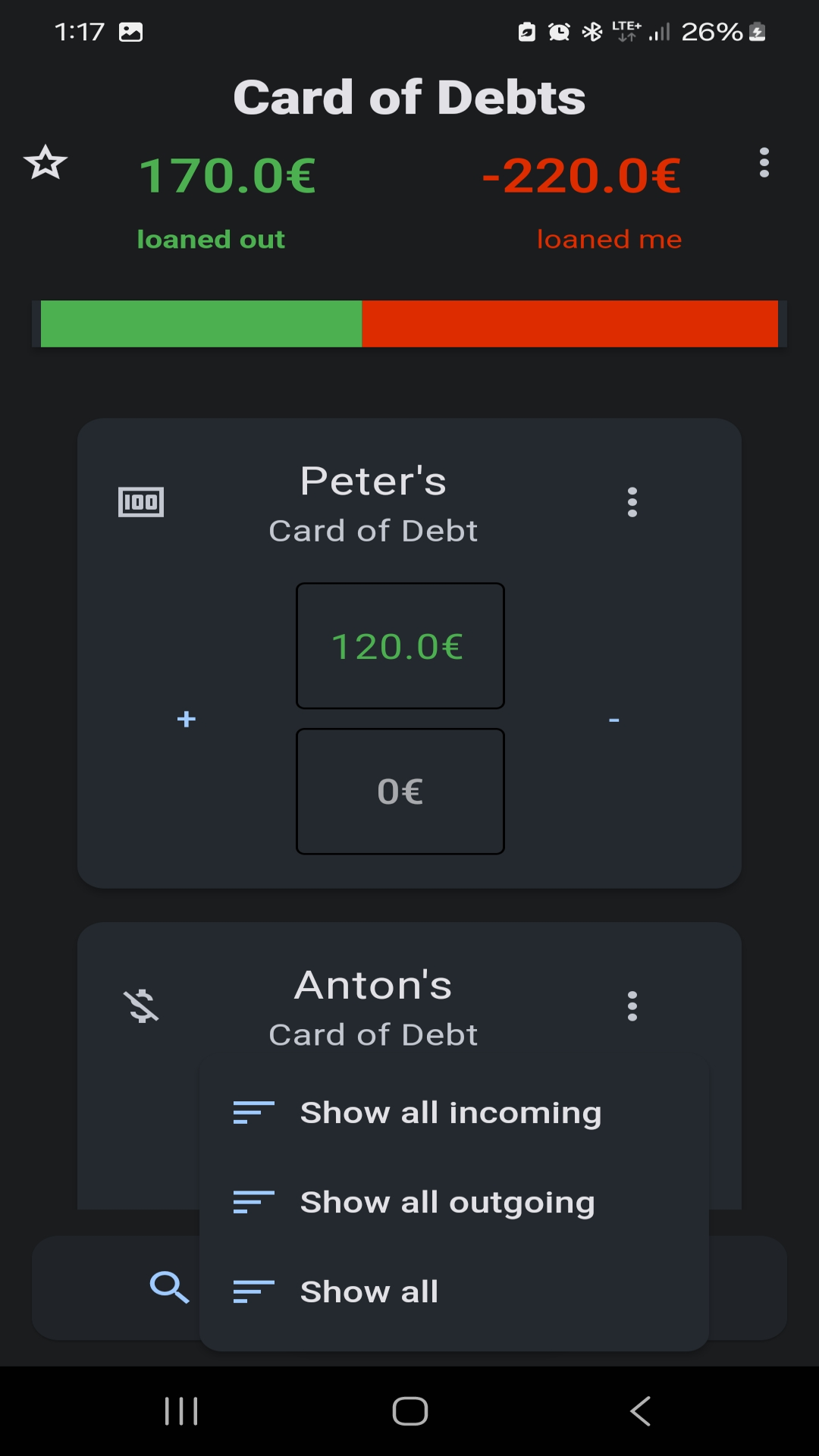Go back using the system back button
This screenshot has width=819, height=1456.
coord(641,1411)
